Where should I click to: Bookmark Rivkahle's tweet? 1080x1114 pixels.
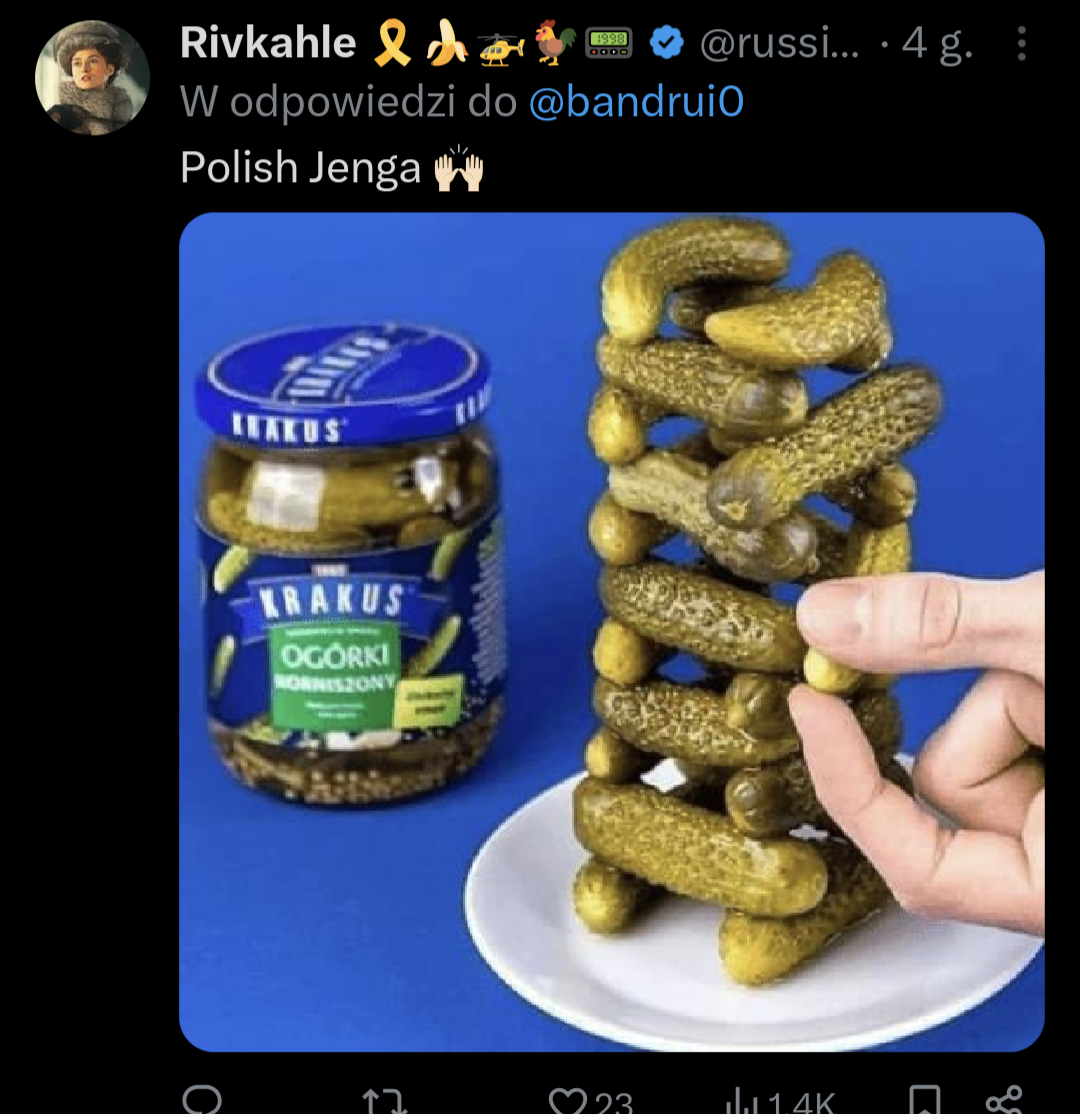927,1101
